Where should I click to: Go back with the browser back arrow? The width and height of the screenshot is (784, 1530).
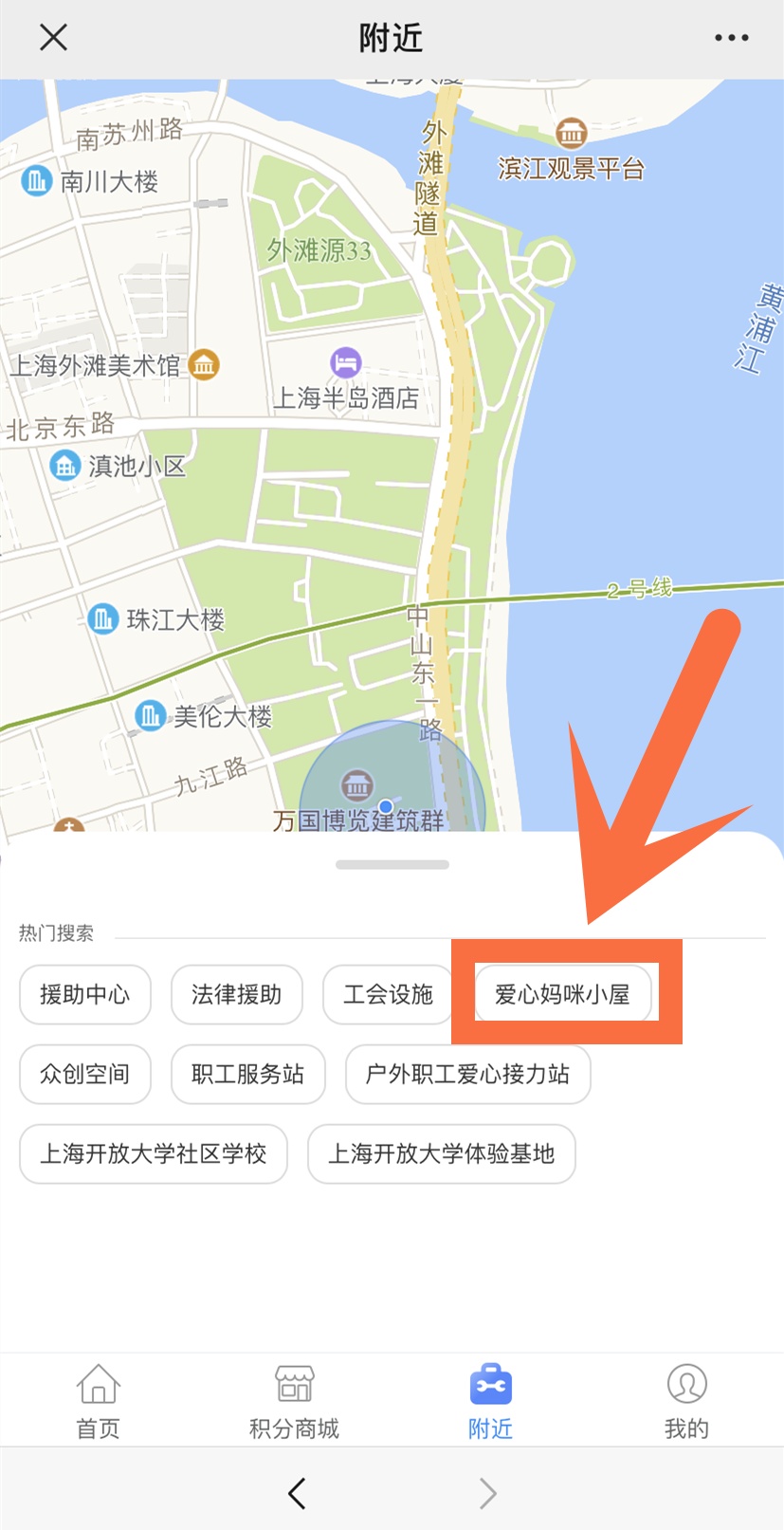coord(297,1493)
